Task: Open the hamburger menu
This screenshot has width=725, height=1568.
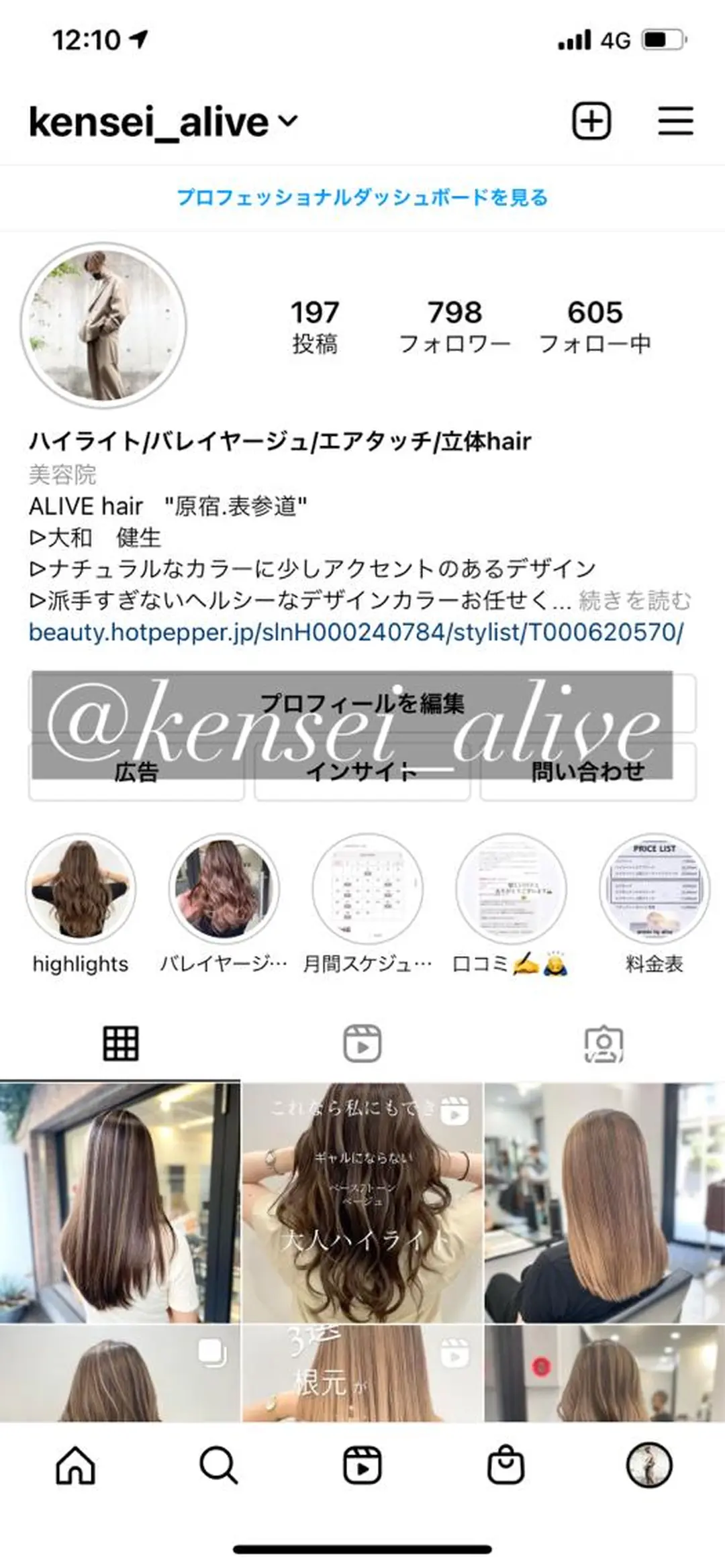Action: [x=675, y=121]
